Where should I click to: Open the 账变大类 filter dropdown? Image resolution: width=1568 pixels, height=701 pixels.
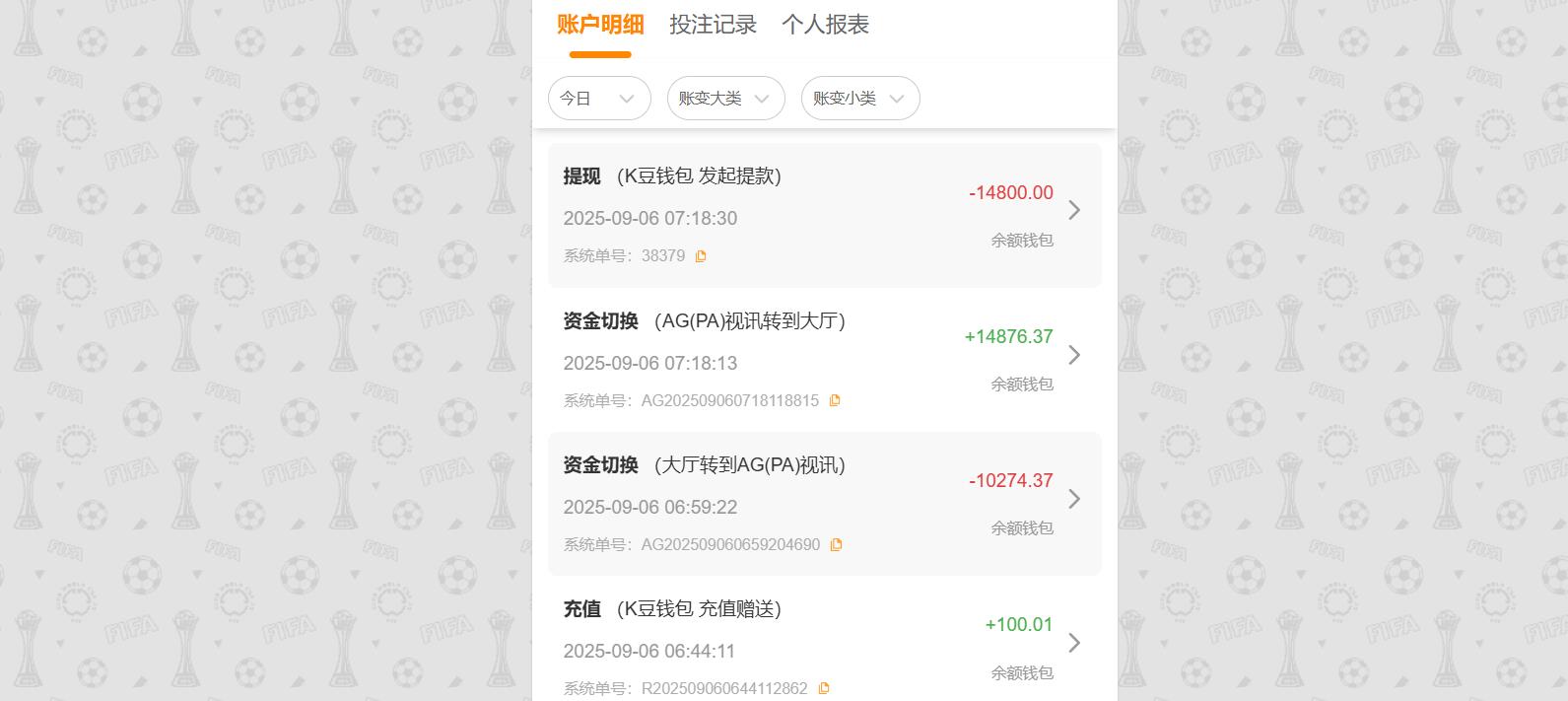click(x=725, y=99)
